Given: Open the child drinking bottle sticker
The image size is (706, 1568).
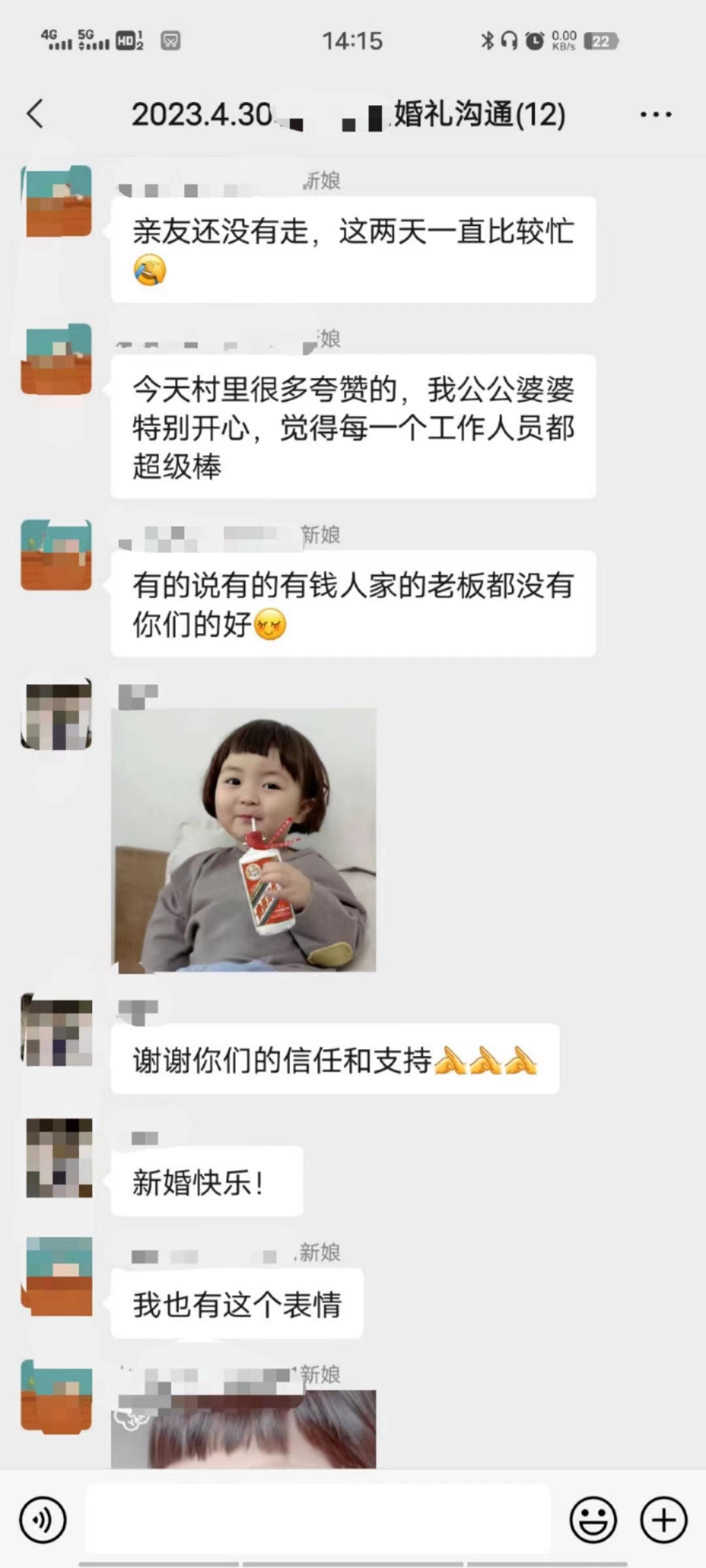Looking at the screenshot, I should 244,840.
